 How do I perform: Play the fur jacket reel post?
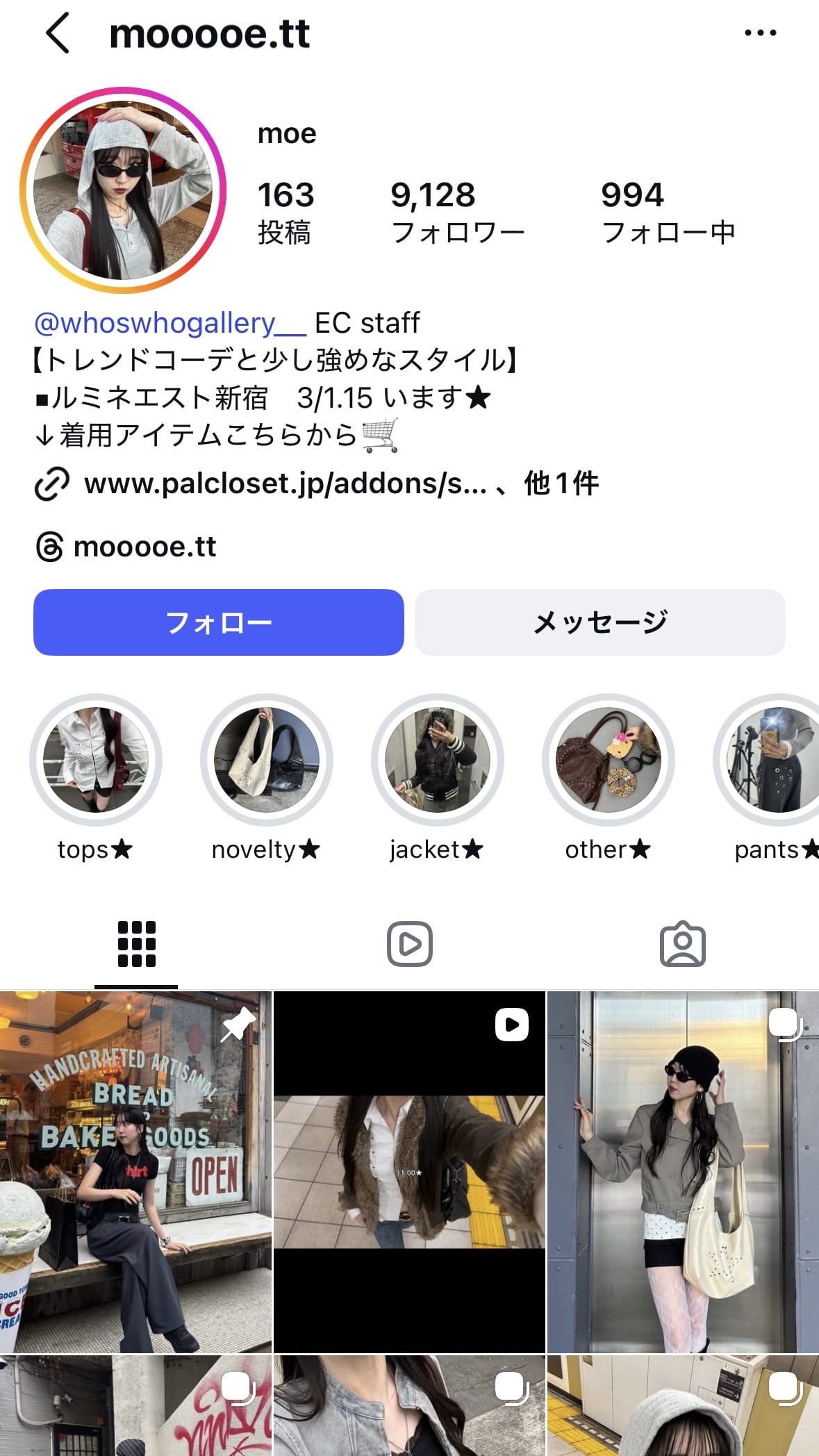[409, 1171]
